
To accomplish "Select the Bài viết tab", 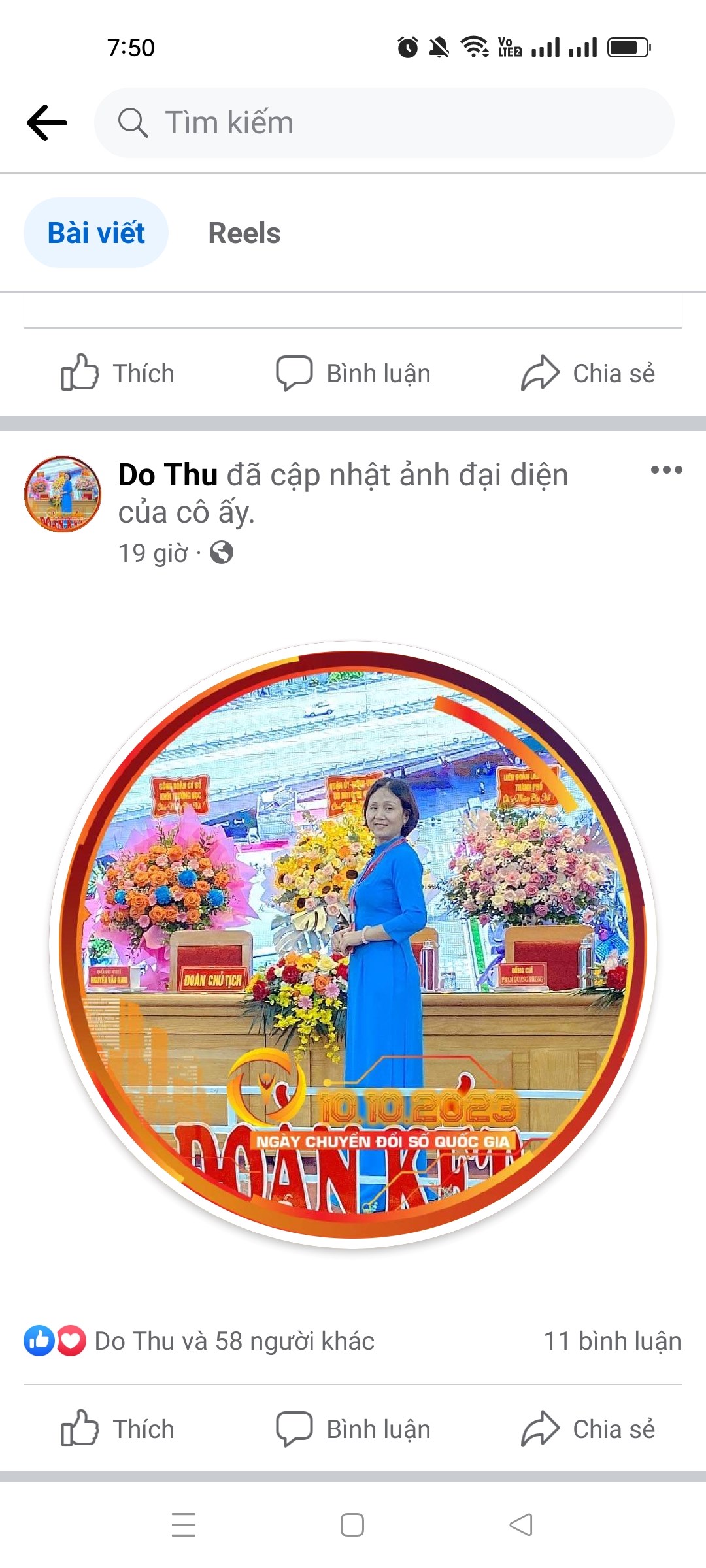I will (96, 233).
